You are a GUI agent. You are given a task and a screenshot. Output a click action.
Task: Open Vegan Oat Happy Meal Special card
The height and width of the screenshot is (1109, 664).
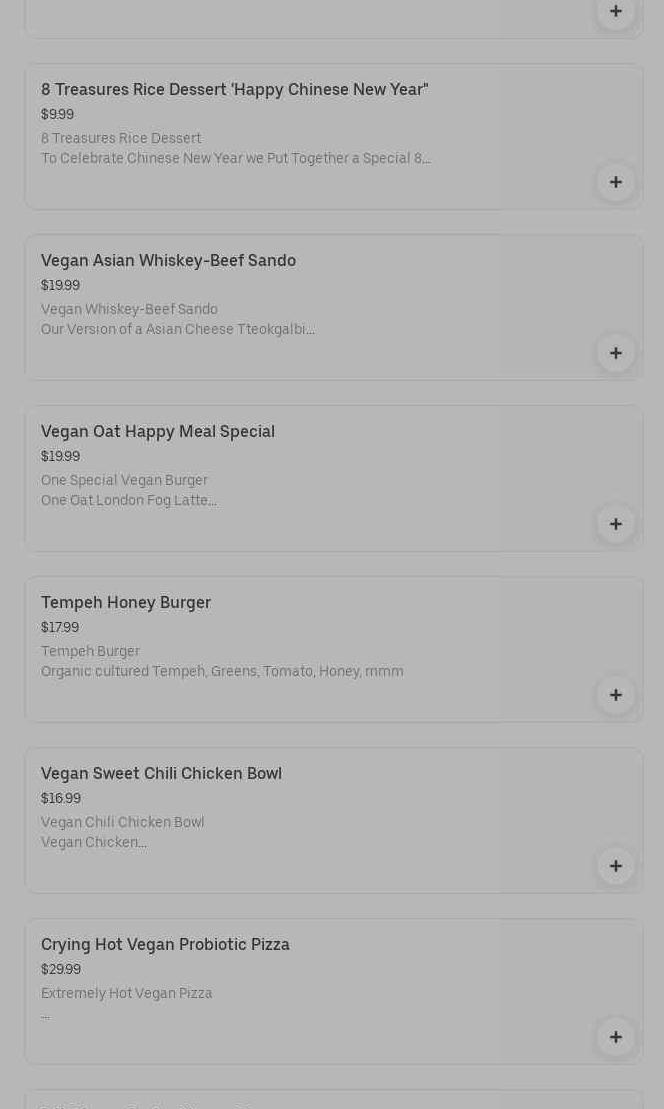pos(158,432)
